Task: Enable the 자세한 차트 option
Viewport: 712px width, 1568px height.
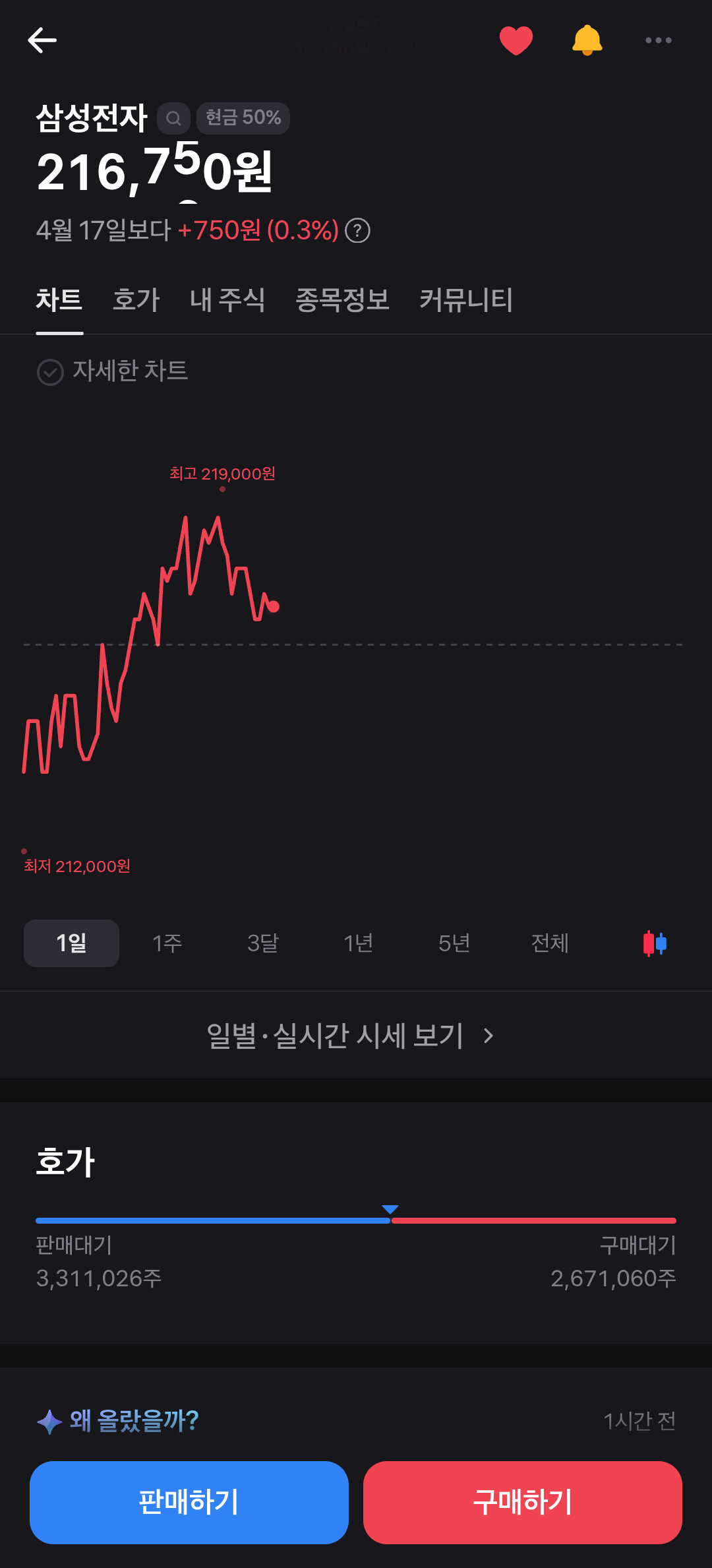Action: (113, 371)
